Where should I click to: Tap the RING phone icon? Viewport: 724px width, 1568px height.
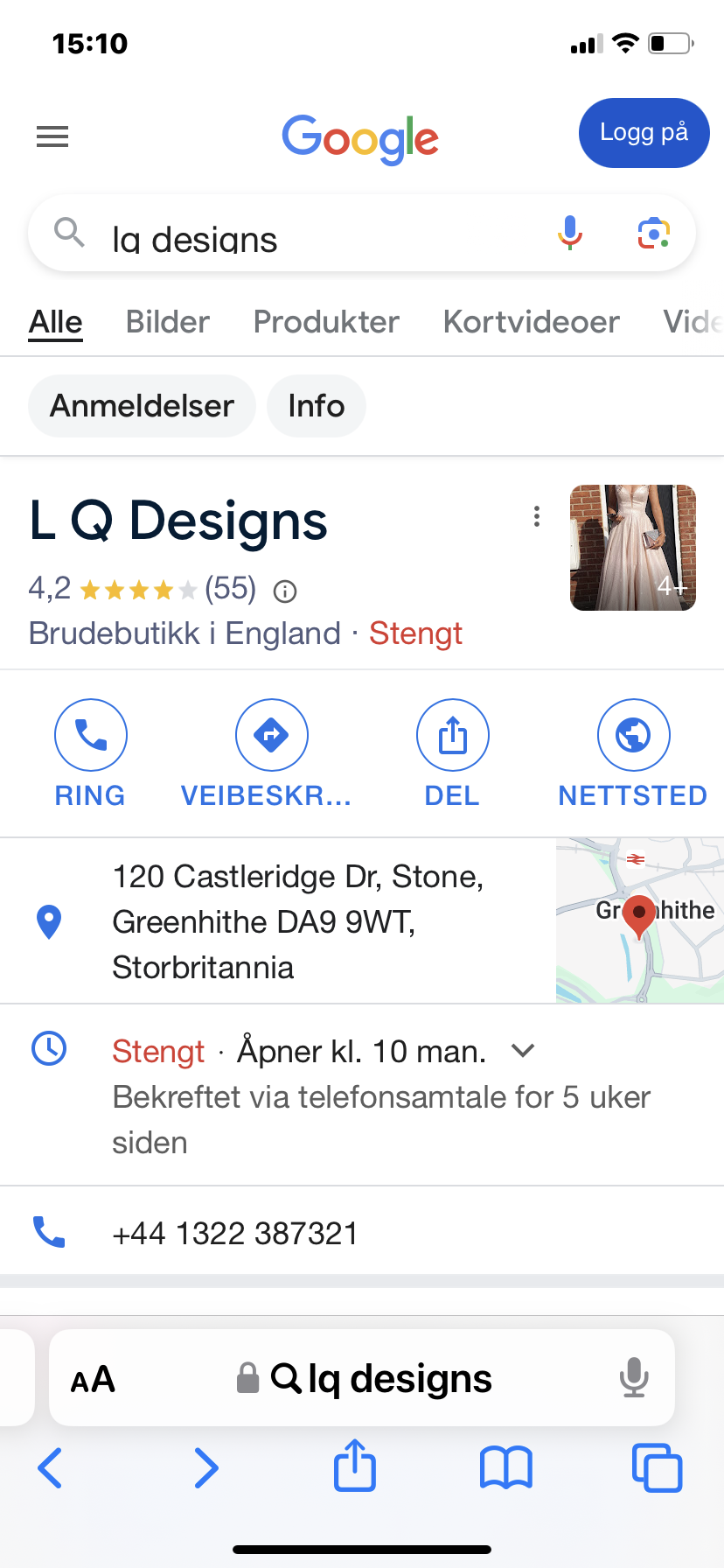point(90,734)
